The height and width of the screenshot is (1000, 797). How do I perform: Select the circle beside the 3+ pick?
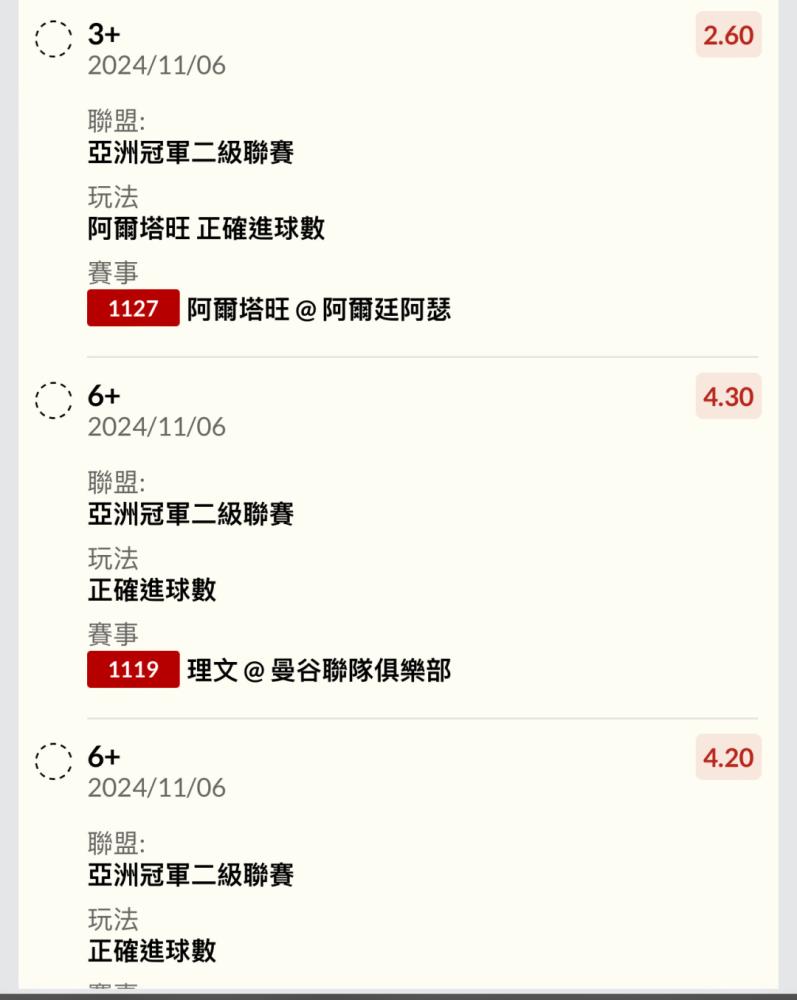(54, 39)
